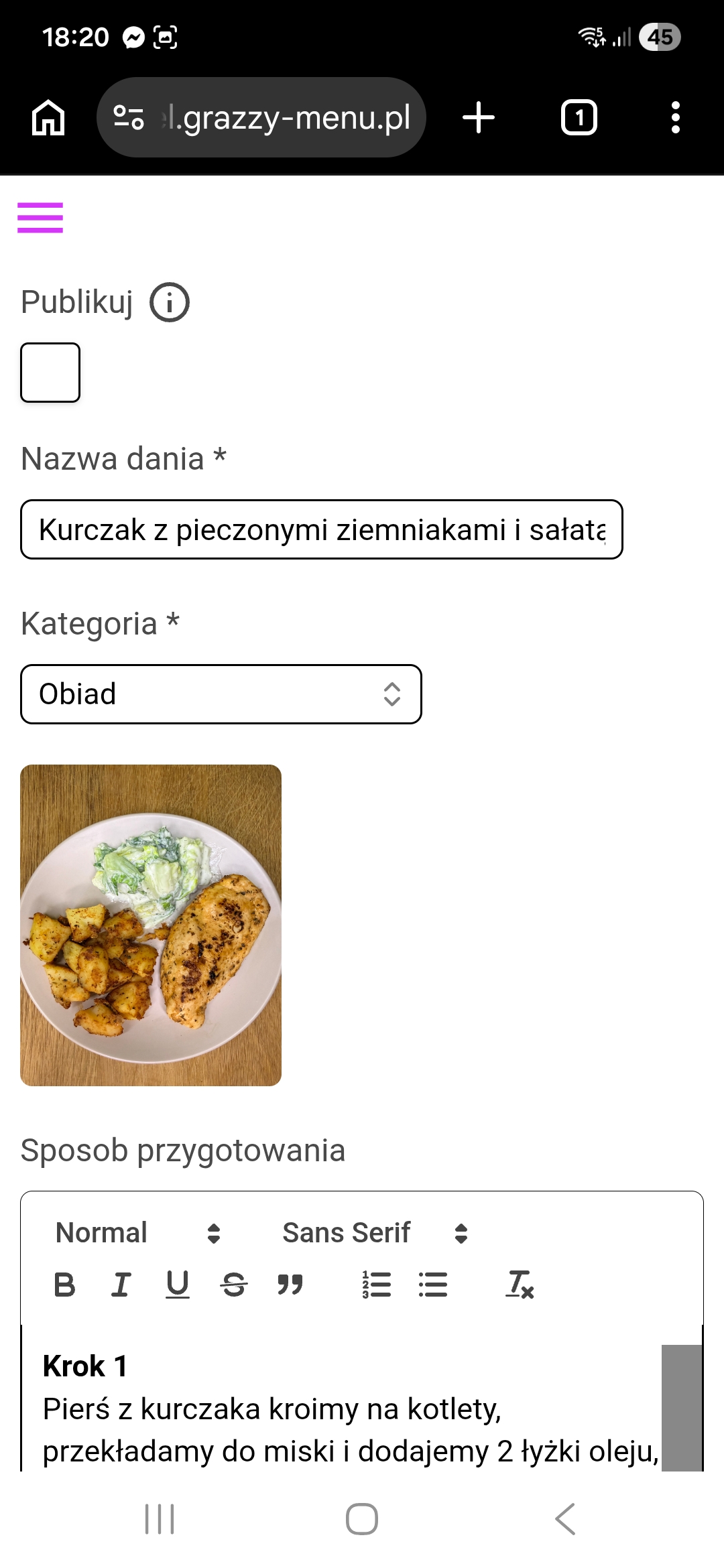Open the Sans Serif font picker

tap(374, 1233)
